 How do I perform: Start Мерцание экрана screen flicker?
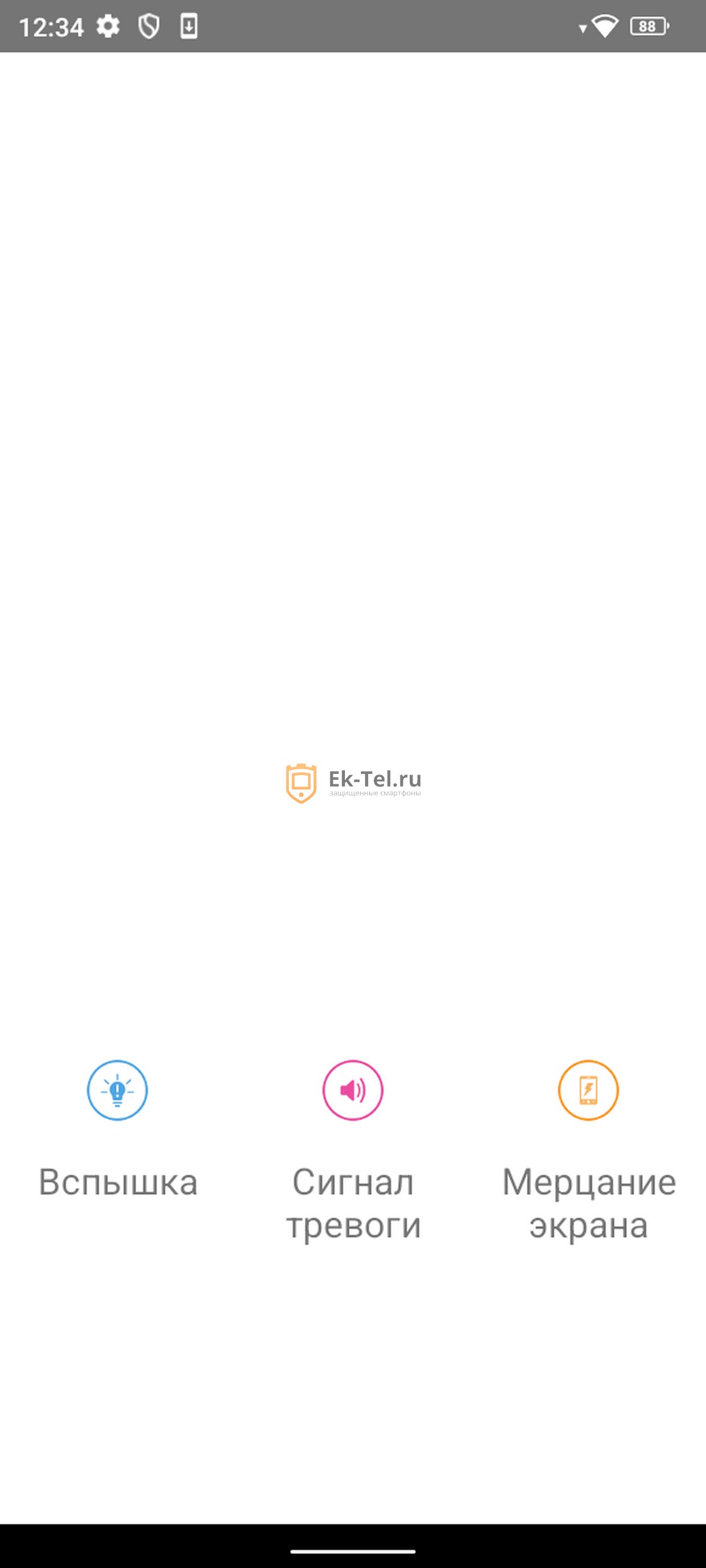[588, 1090]
